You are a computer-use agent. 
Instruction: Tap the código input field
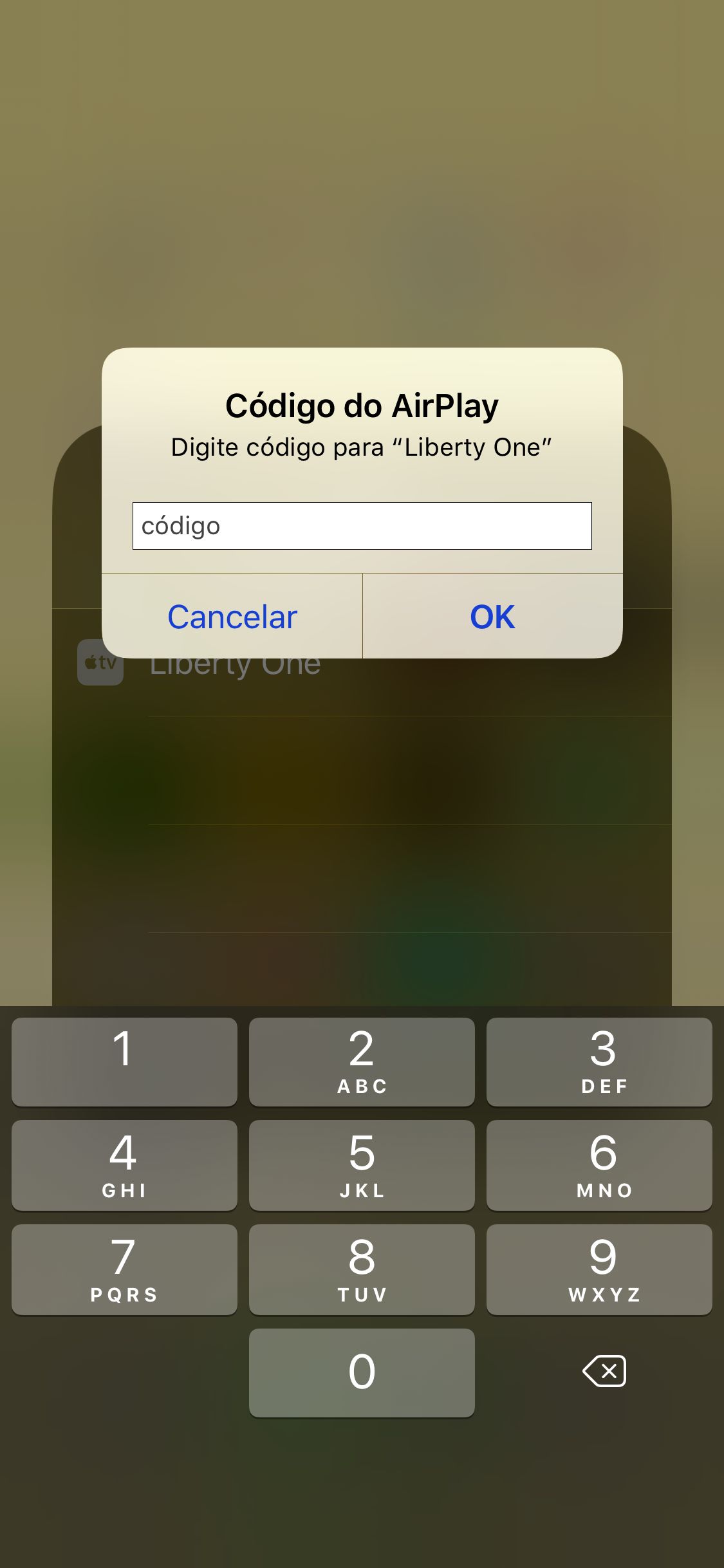(362, 526)
